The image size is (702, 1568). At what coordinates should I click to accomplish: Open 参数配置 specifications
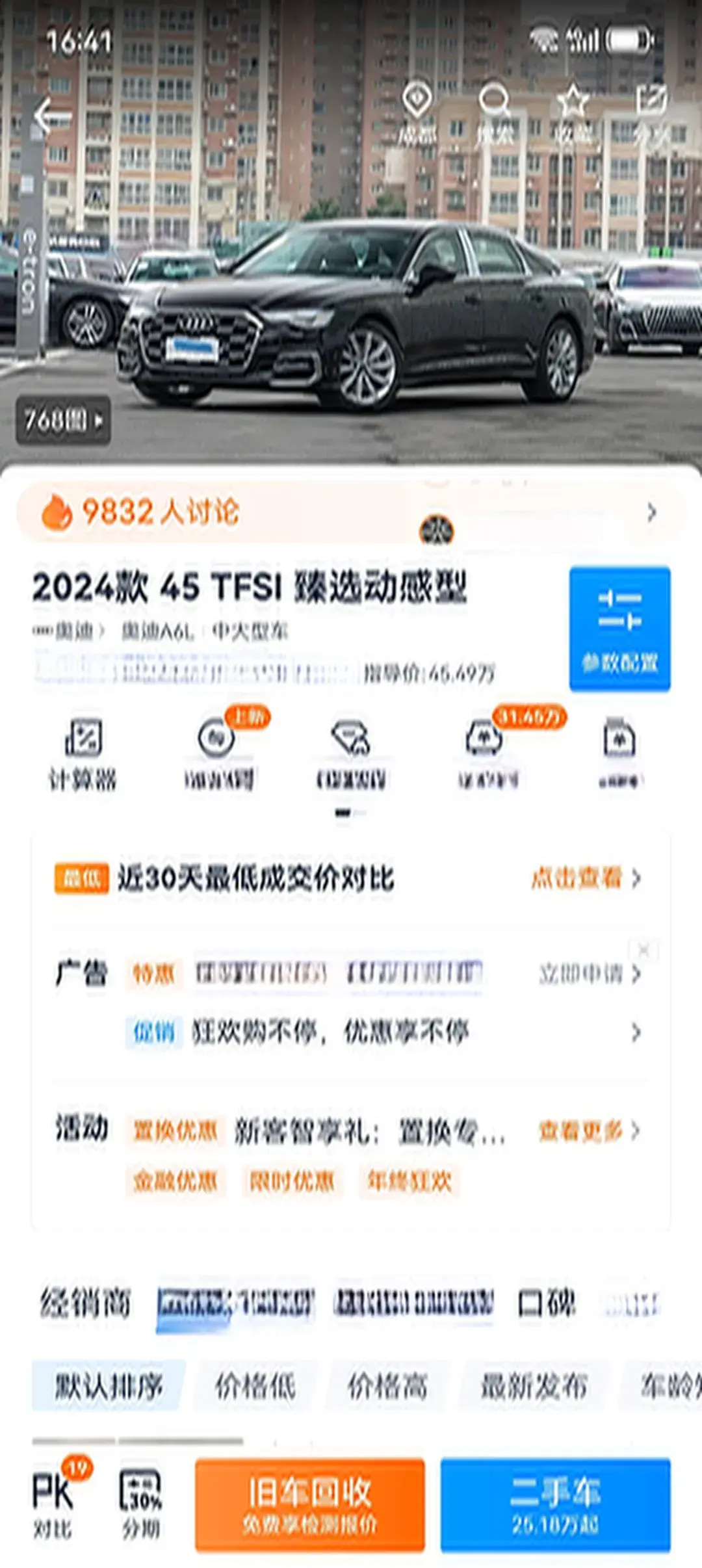click(619, 628)
